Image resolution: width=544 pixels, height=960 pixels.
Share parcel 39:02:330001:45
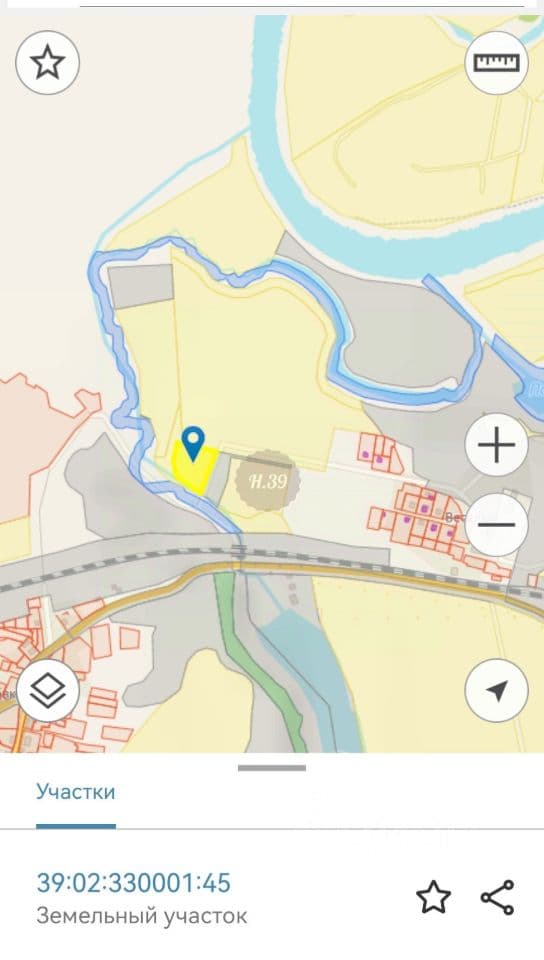pos(497,898)
